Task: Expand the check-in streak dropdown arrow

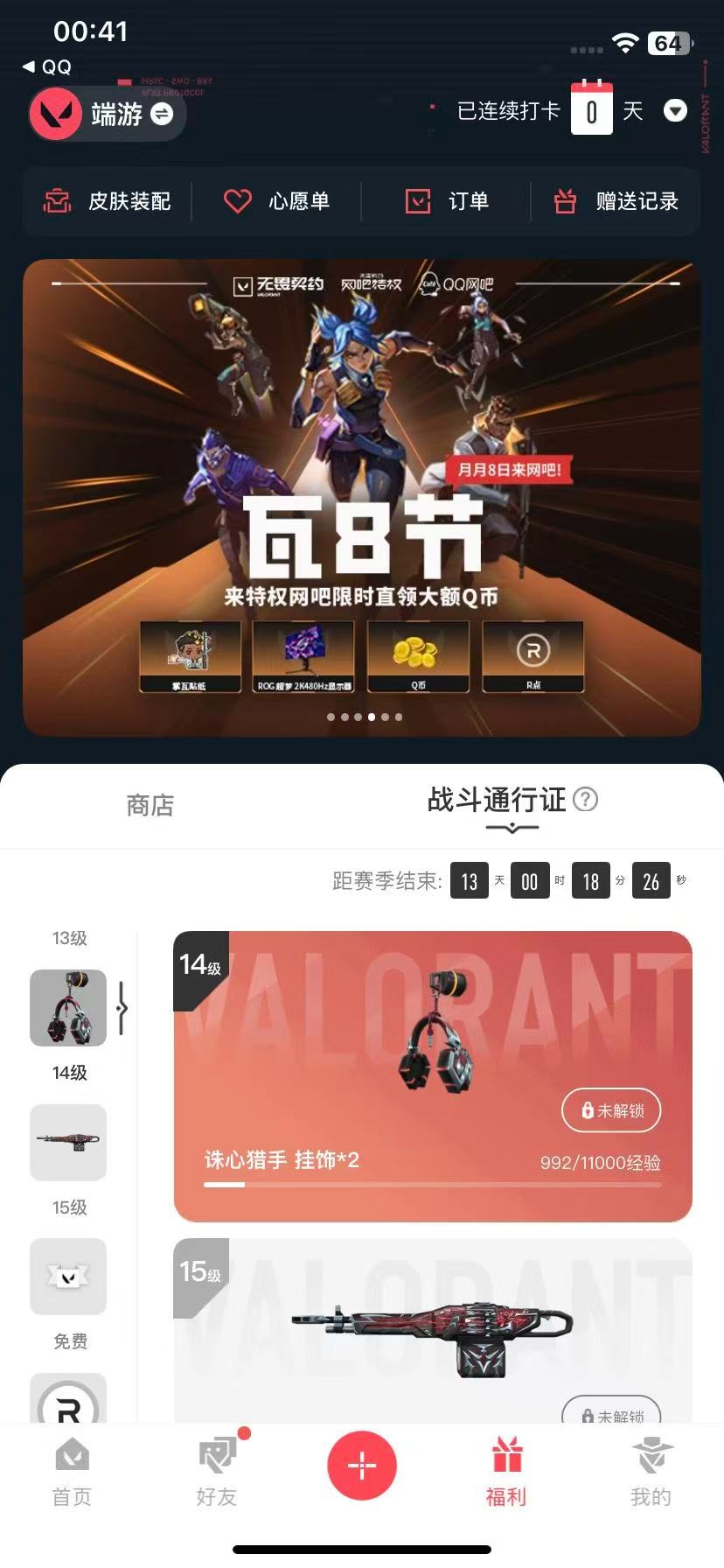Action: [675, 111]
